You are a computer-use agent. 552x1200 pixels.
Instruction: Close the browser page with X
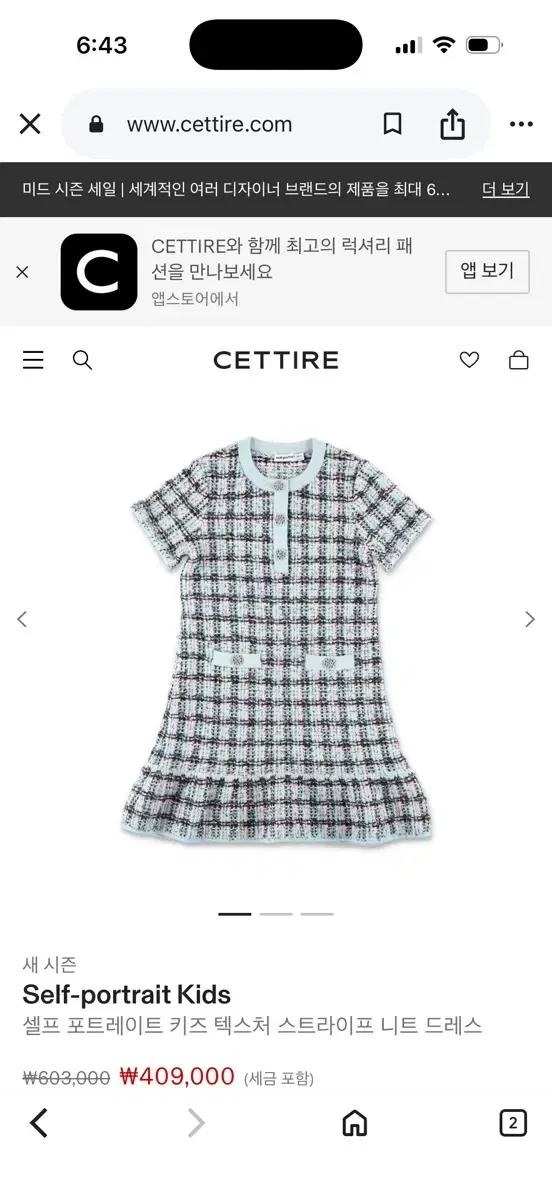(x=30, y=124)
